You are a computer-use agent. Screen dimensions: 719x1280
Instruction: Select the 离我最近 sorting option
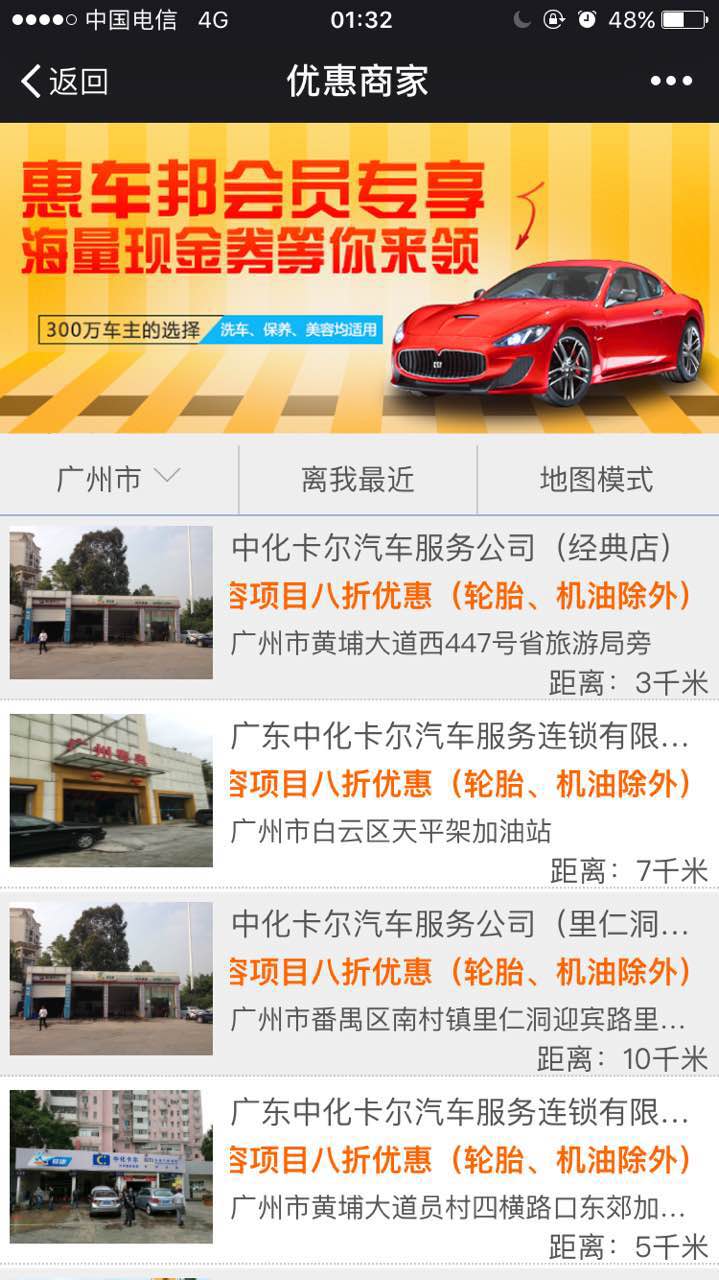358,479
